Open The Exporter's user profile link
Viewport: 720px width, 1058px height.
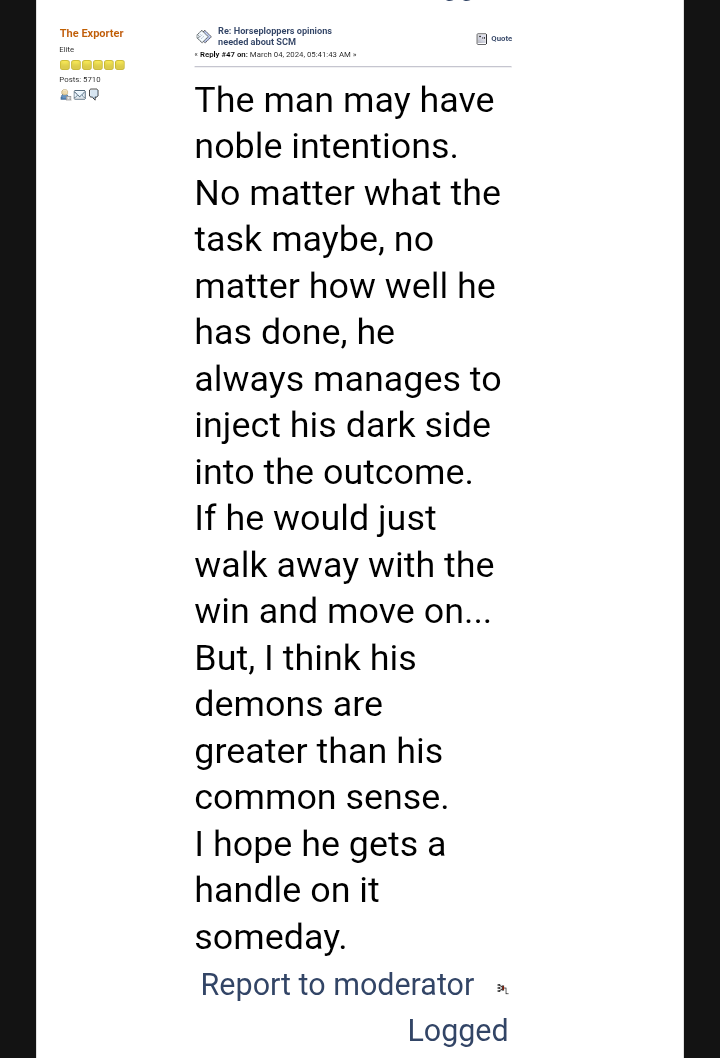[x=91, y=33]
